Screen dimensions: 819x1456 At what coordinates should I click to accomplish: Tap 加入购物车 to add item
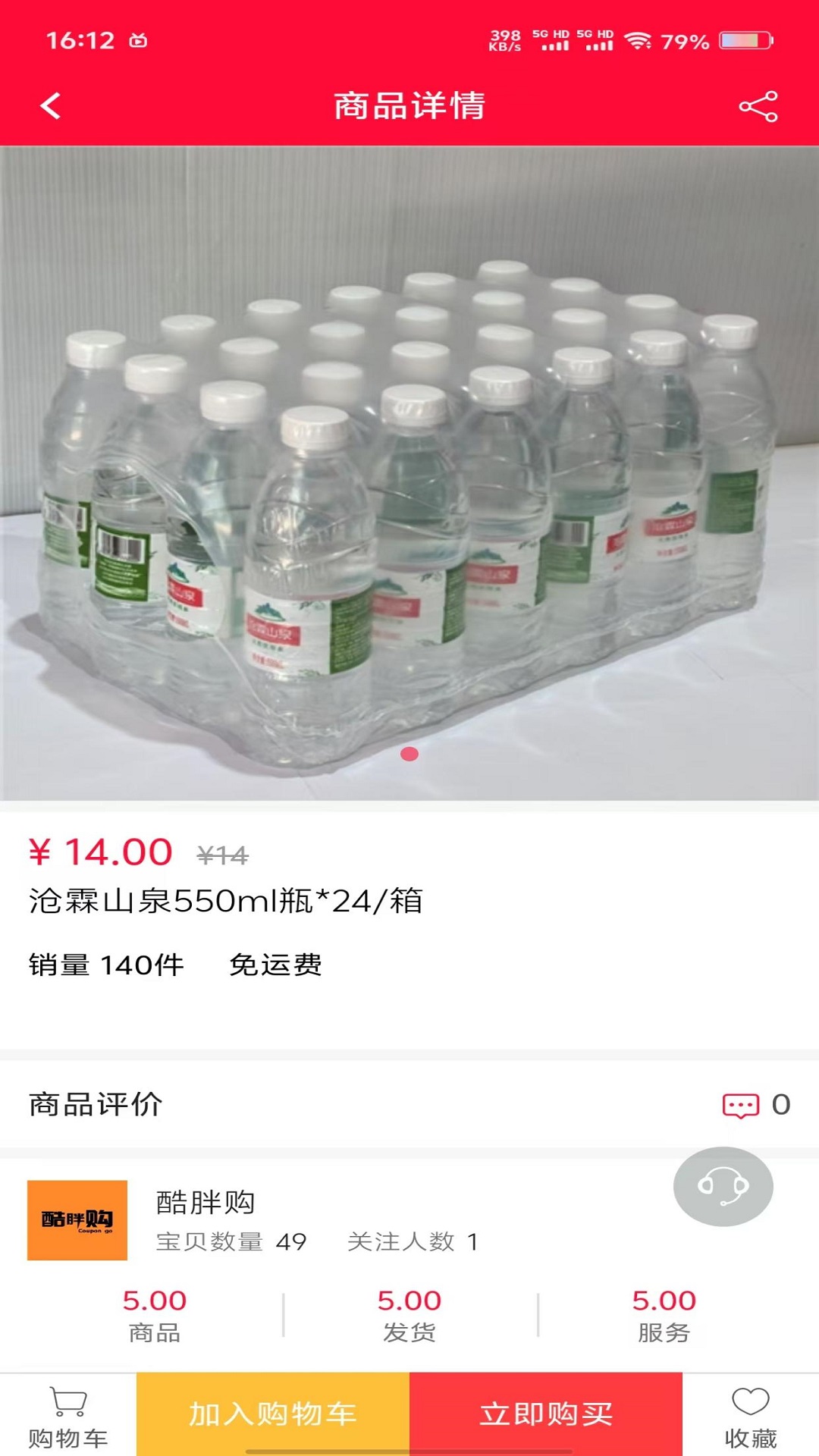(x=273, y=1414)
